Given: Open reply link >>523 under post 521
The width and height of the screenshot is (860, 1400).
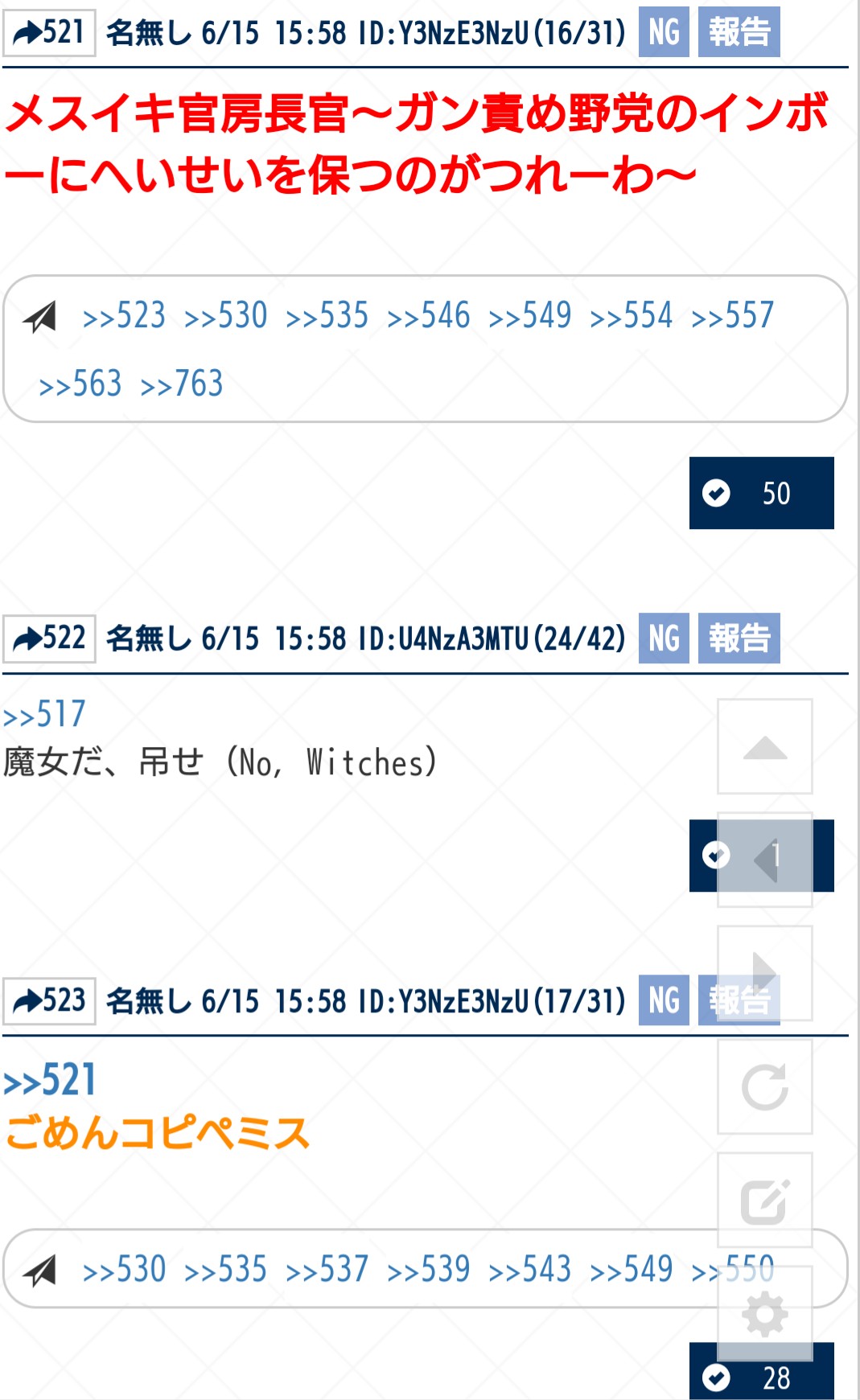Looking at the screenshot, I should 124,316.
